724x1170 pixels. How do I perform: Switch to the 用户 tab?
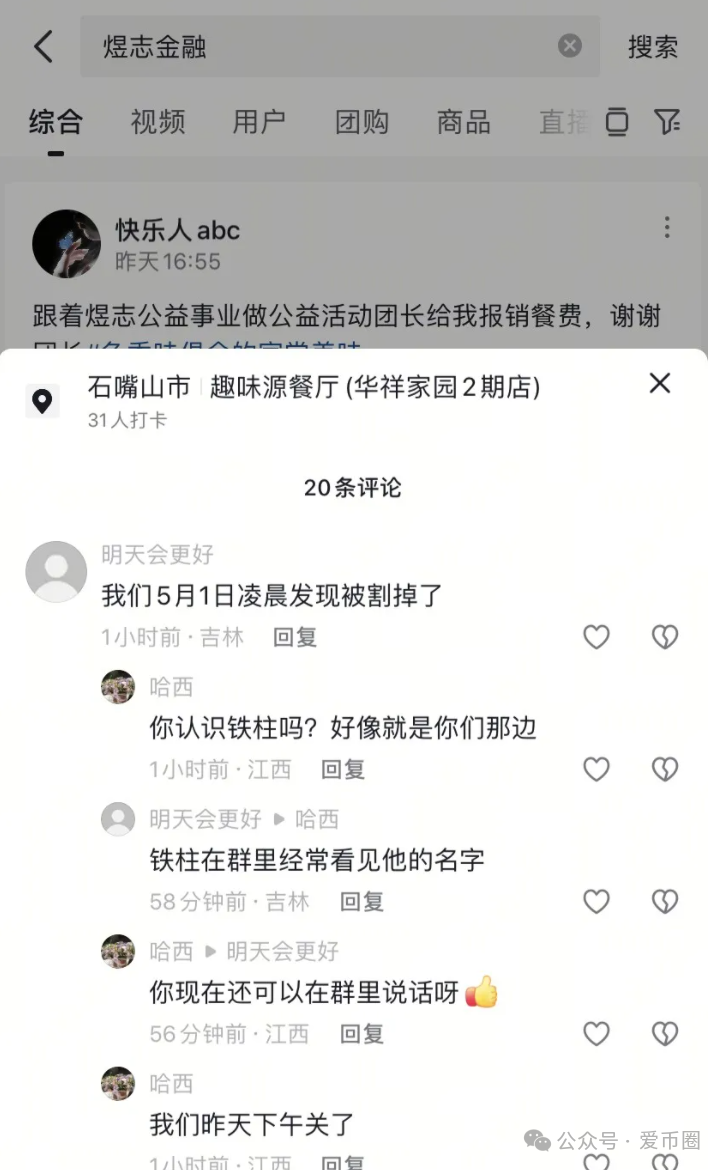point(259,122)
